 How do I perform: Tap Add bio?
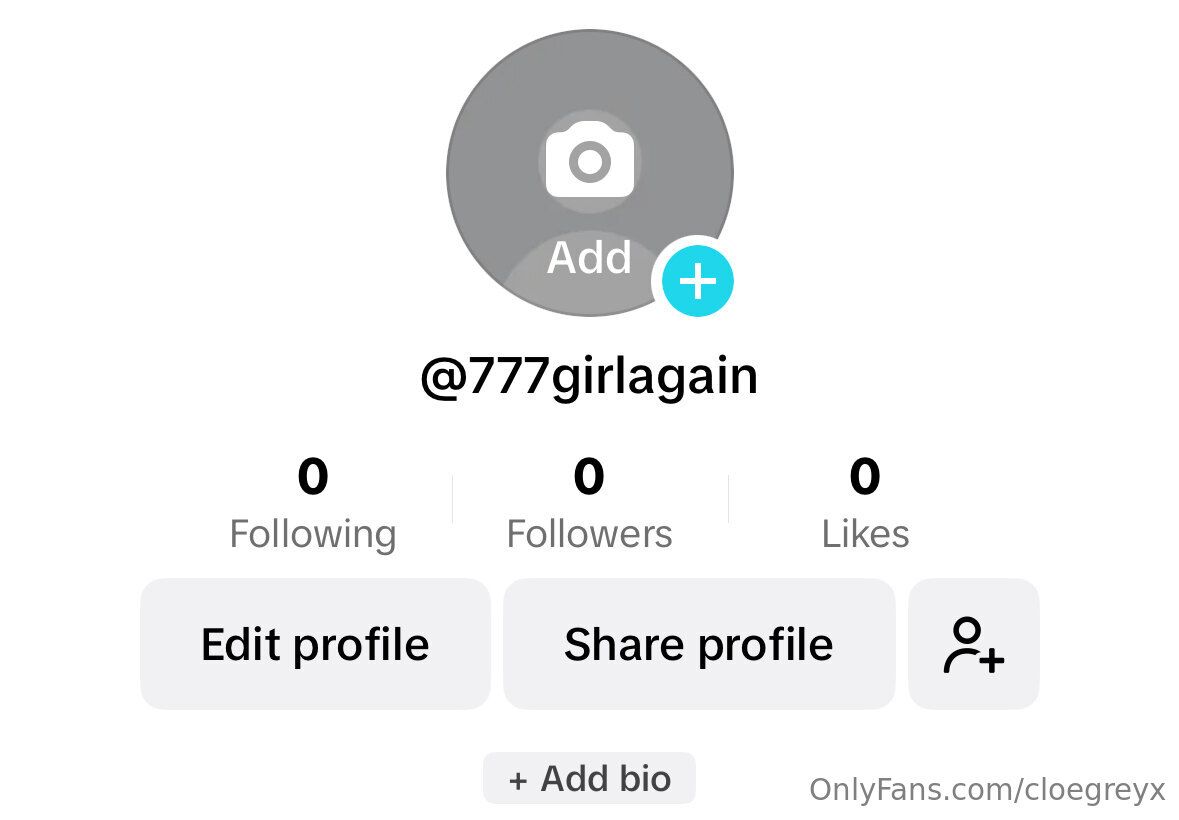589,778
